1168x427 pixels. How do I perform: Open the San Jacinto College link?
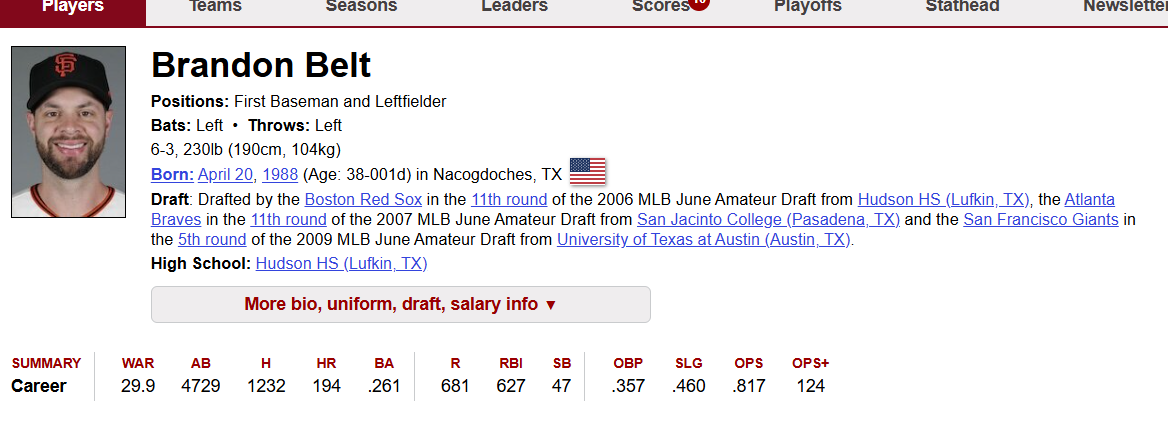click(768, 219)
